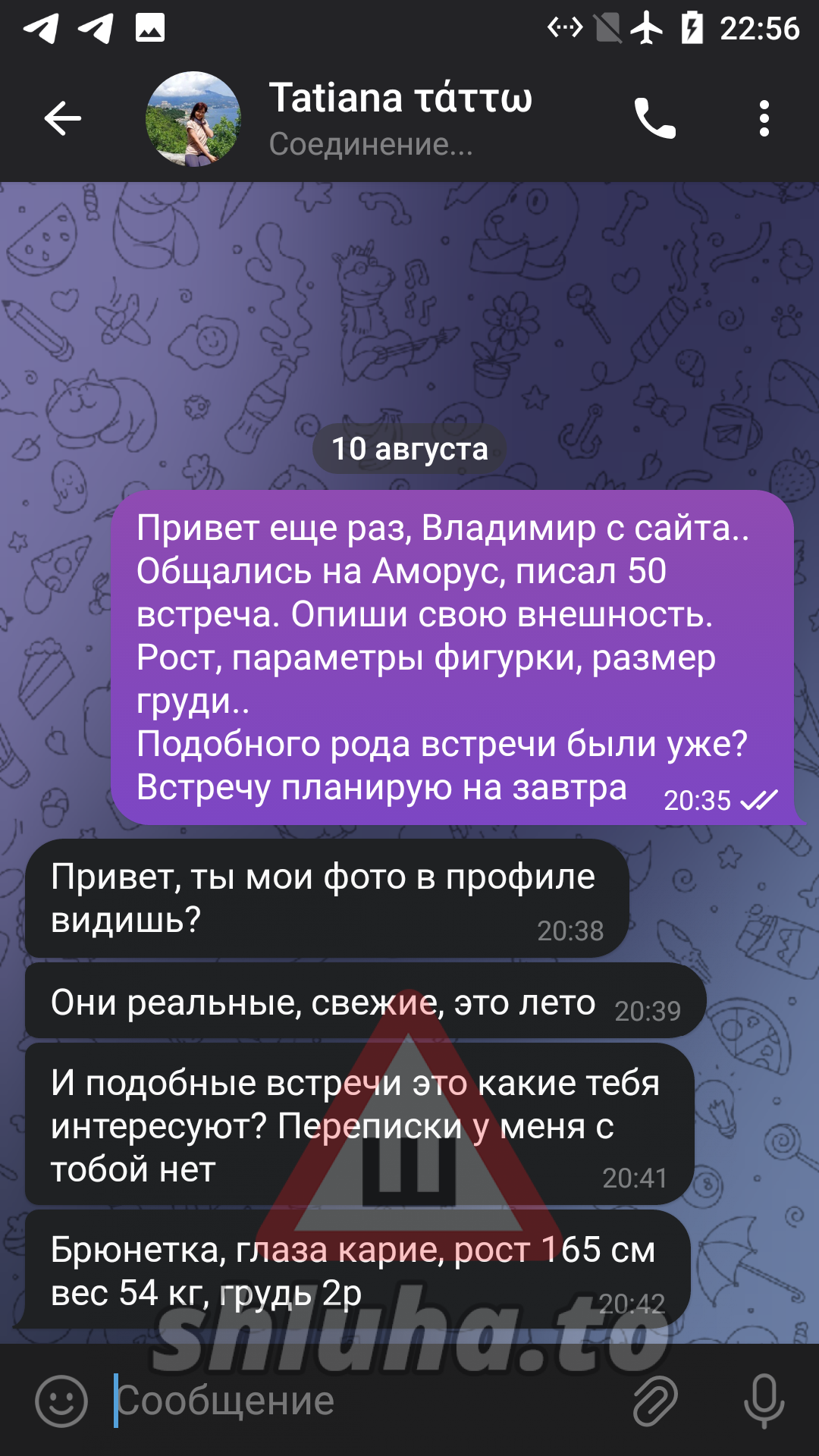Focus the Сообщение message field
The height and width of the screenshot is (1456, 819).
[364, 1401]
